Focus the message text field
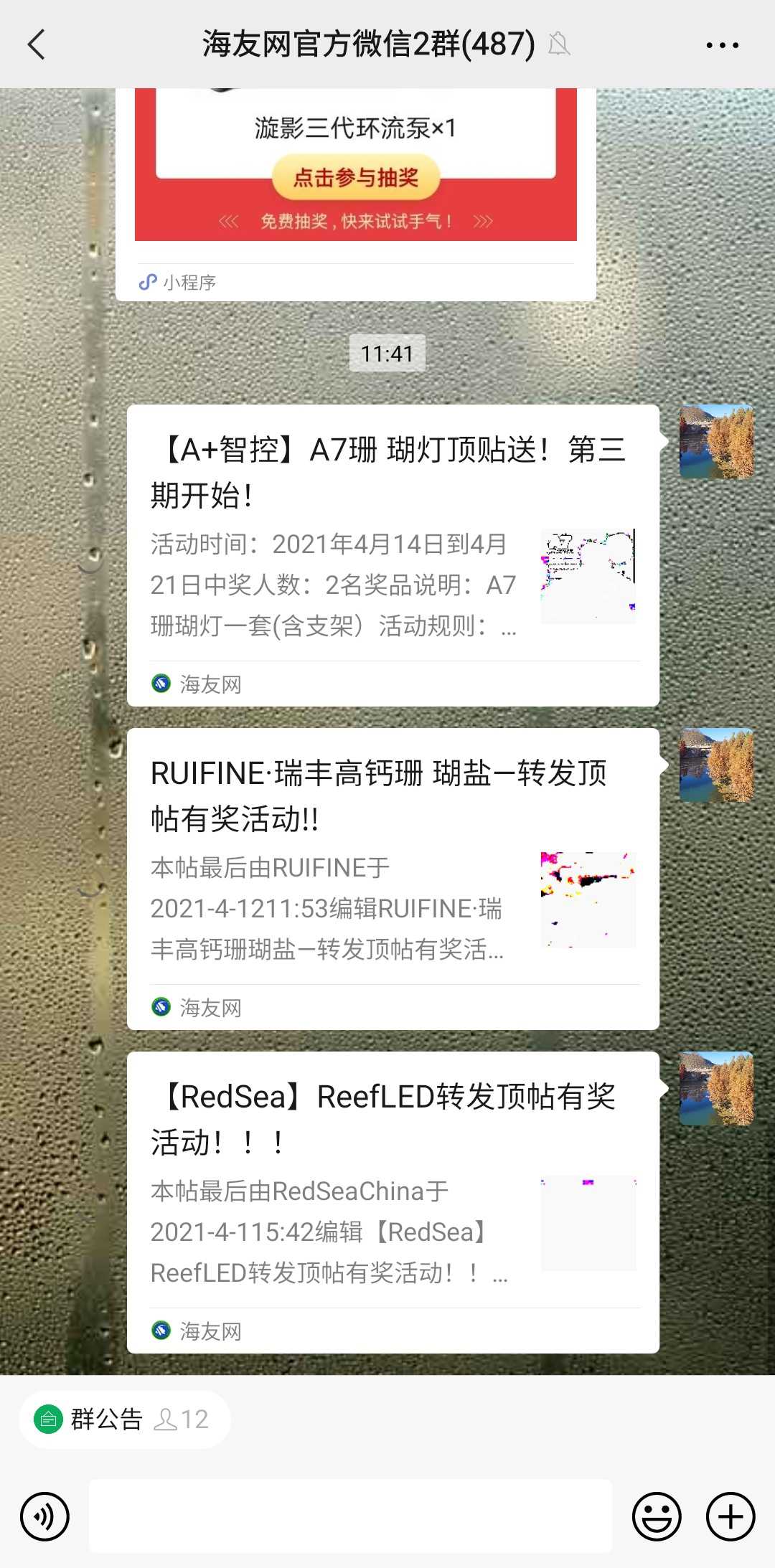Screen dimensions: 775x1568 pos(350,1515)
